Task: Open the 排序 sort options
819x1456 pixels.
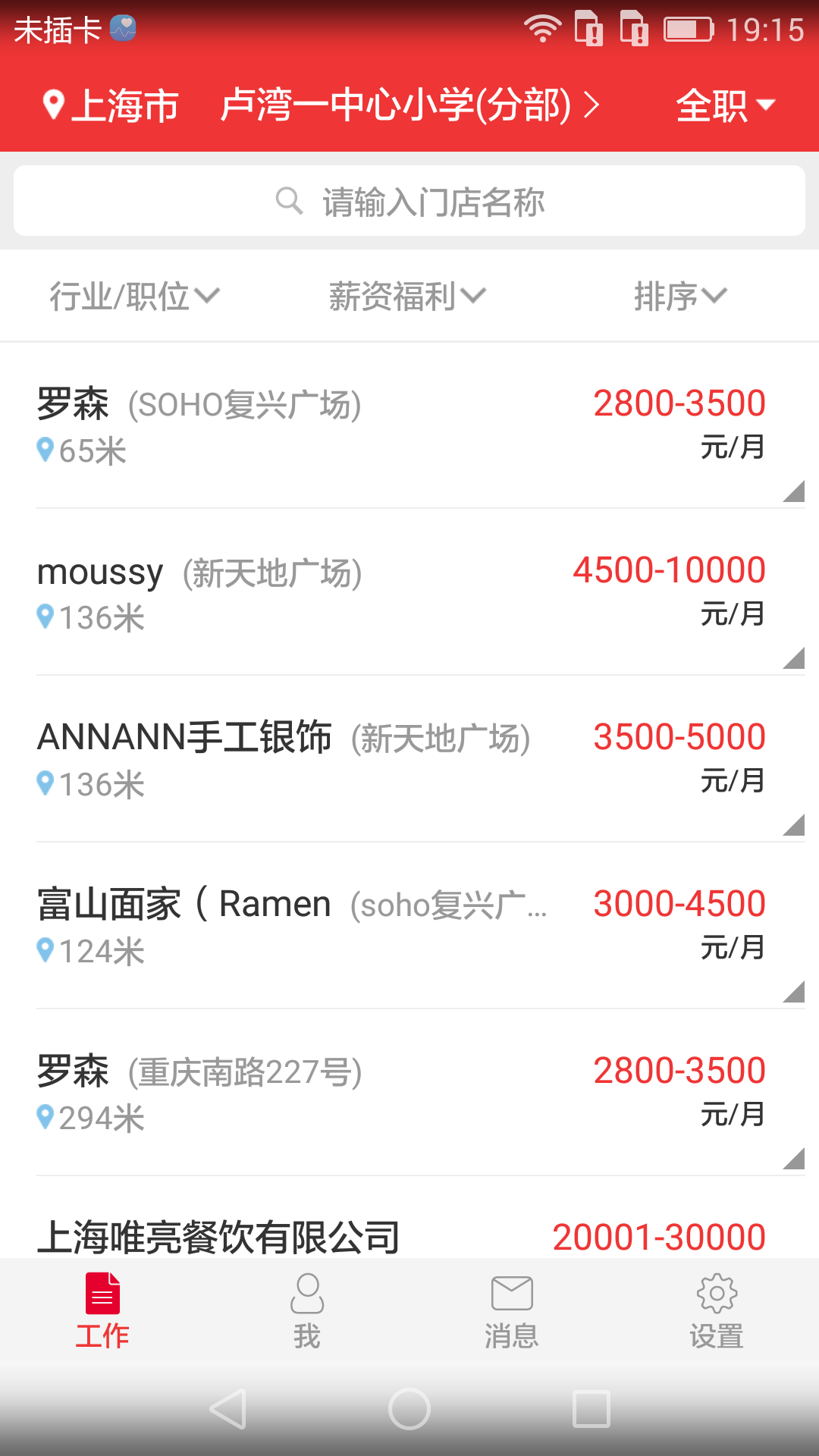Action: coord(679,296)
